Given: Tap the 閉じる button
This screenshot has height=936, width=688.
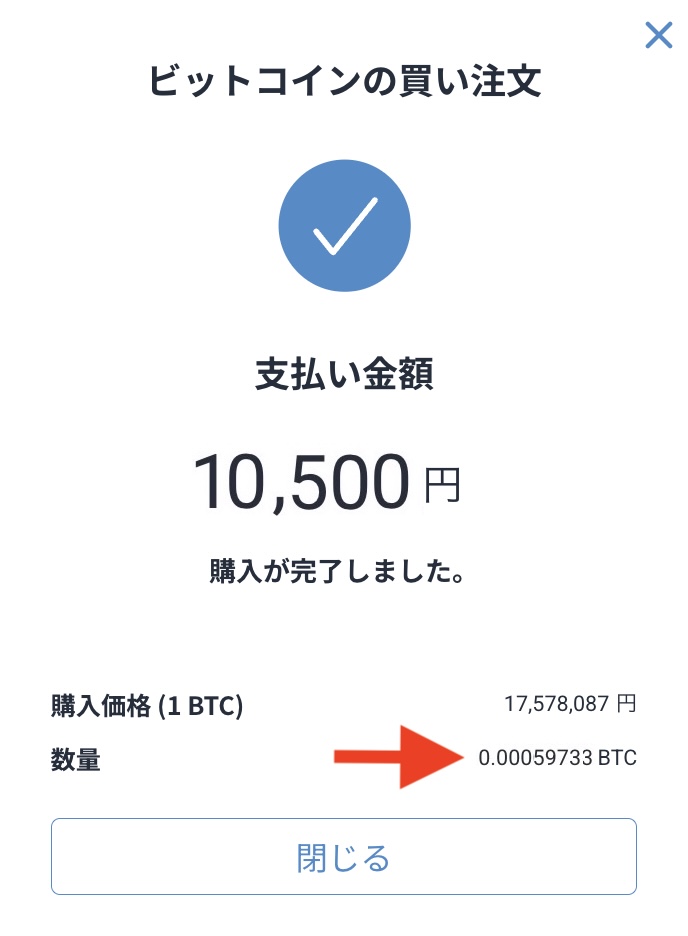Looking at the screenshot, I should [x=343, y=856].
